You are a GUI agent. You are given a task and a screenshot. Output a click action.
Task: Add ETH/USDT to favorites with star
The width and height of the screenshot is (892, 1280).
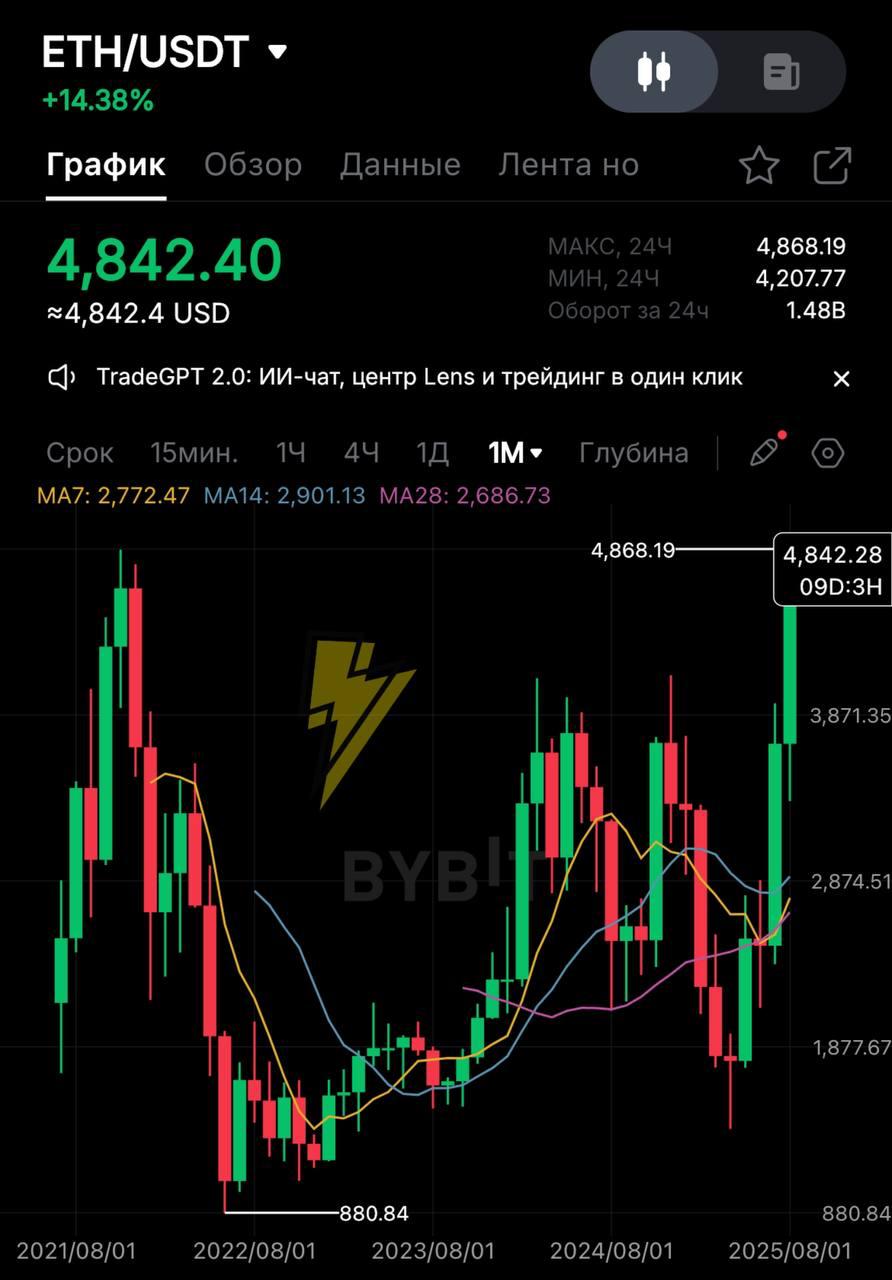pyautogui.click(x=759, y=166)
